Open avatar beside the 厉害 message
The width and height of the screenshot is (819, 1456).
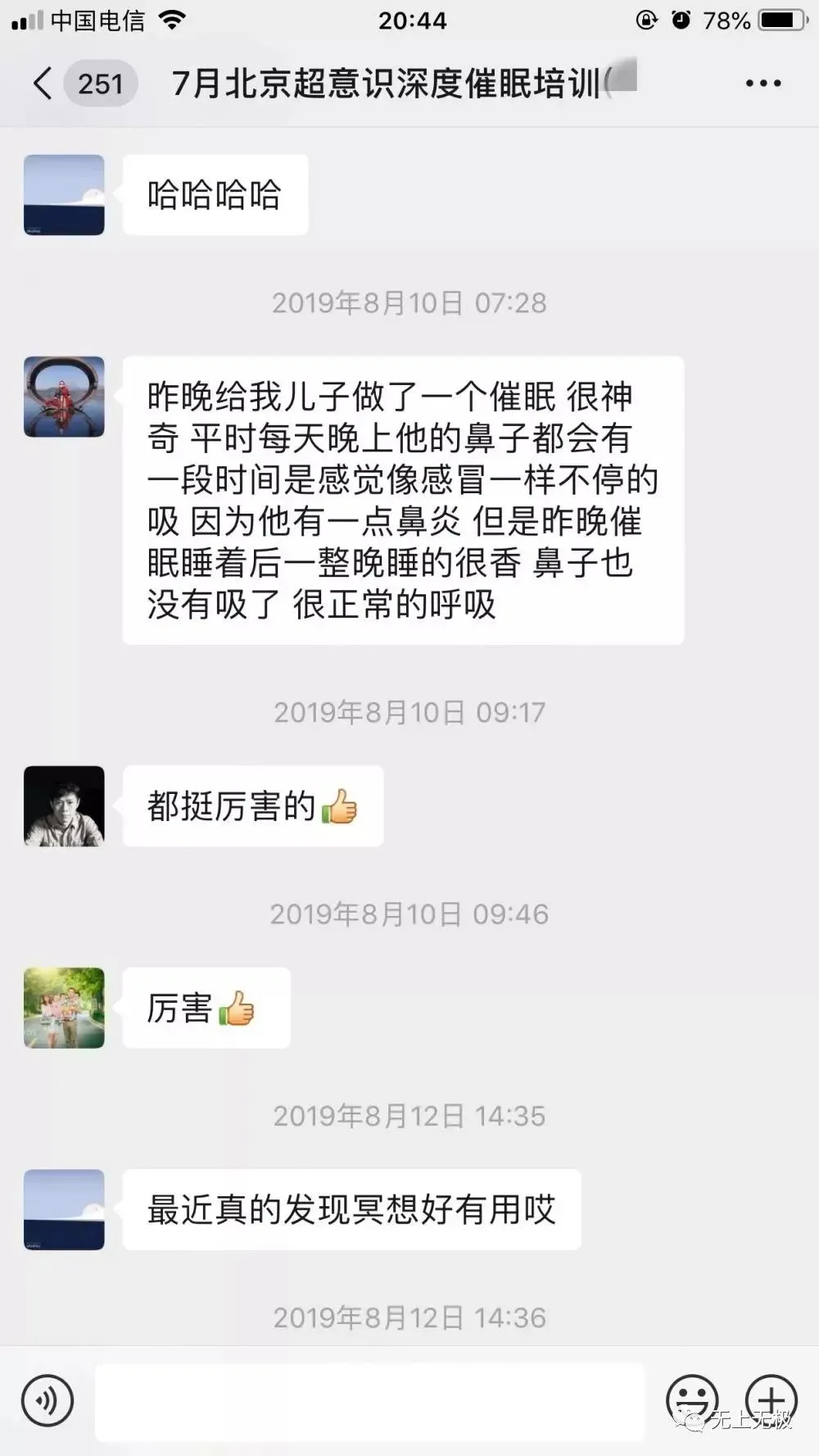[x=64, y=1008]
